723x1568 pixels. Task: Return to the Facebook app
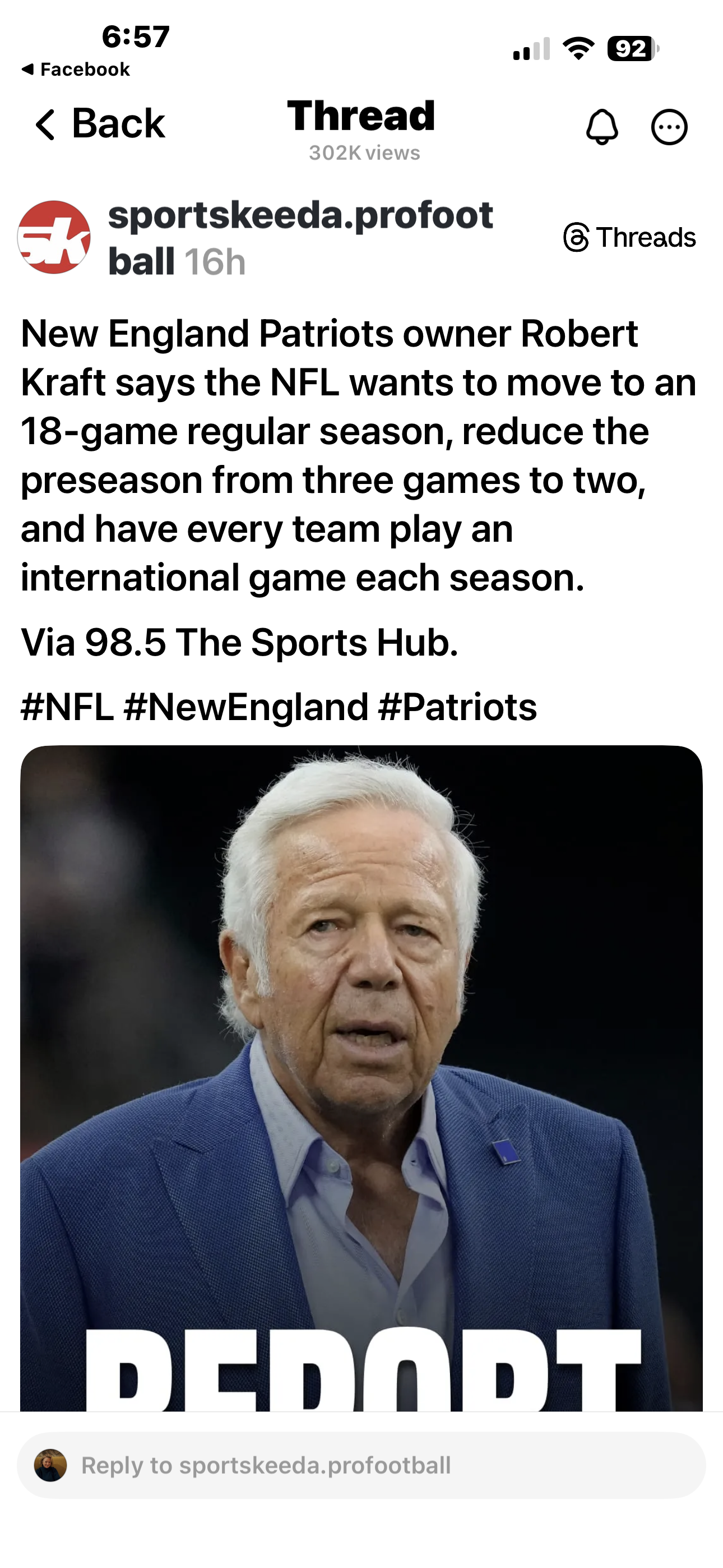[76, 70]
